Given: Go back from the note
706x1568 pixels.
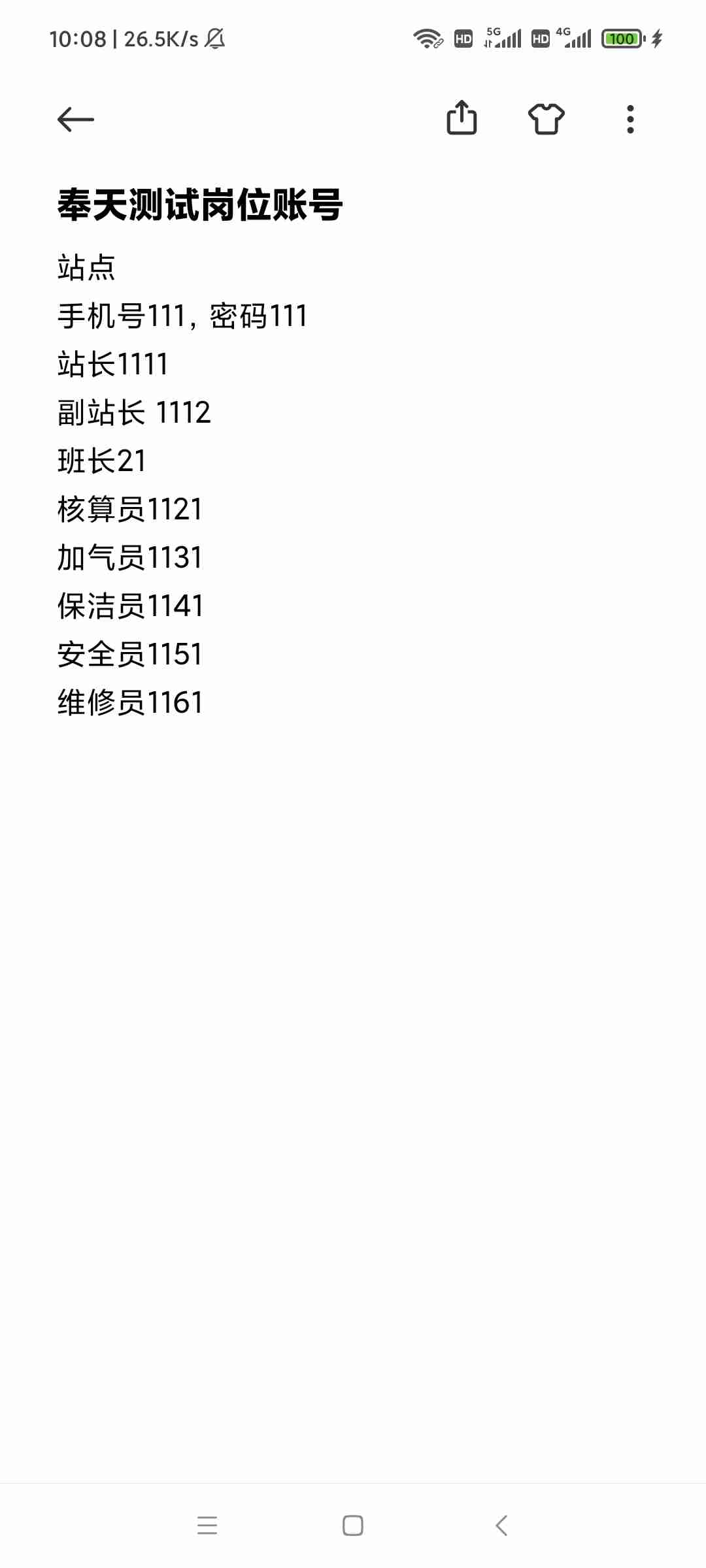Looking at the screenshot, I should pyautogui.click(x=76, y=120).
